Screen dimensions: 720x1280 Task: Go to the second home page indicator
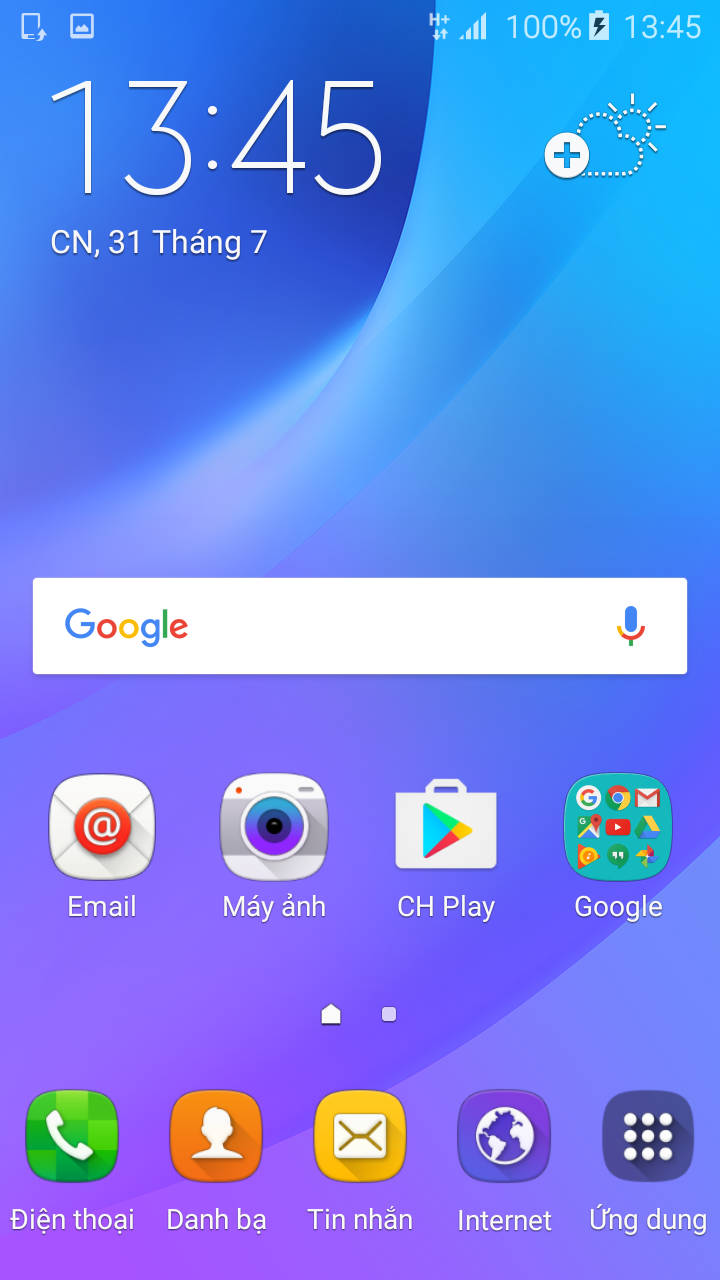pyautogui.click(x=389, y=1014)
